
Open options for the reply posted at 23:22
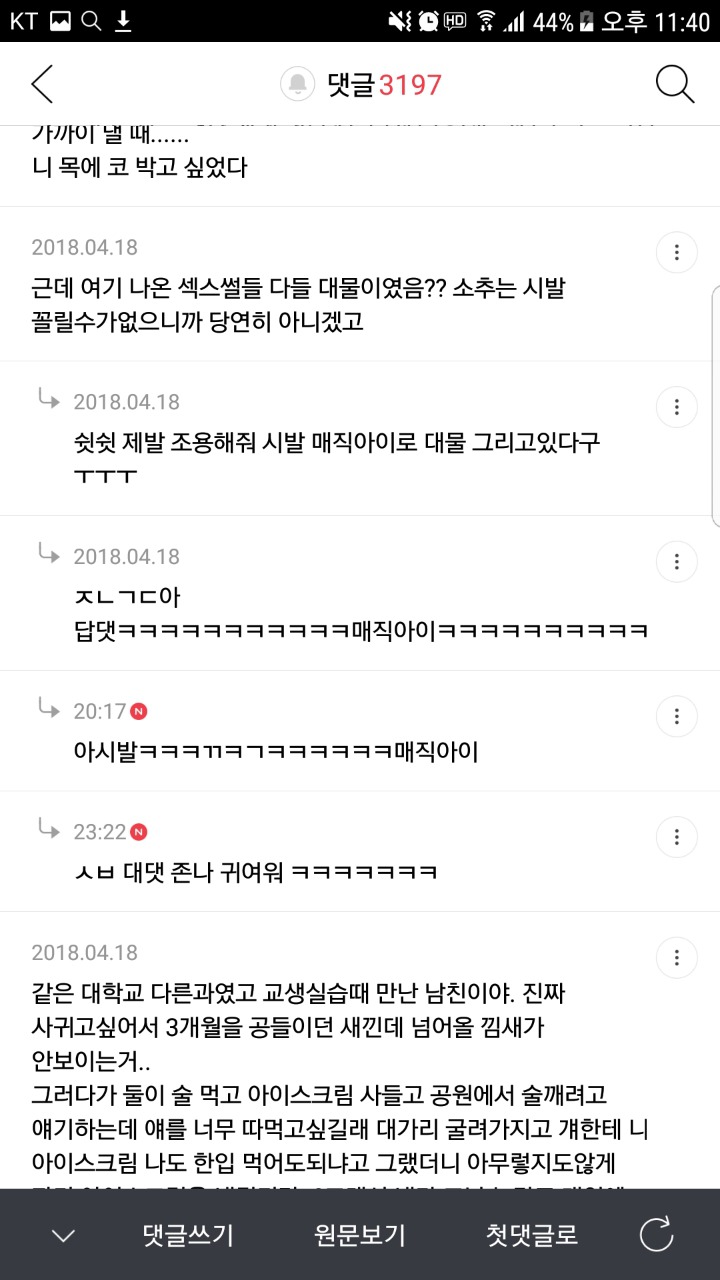(x=677, y=836)
